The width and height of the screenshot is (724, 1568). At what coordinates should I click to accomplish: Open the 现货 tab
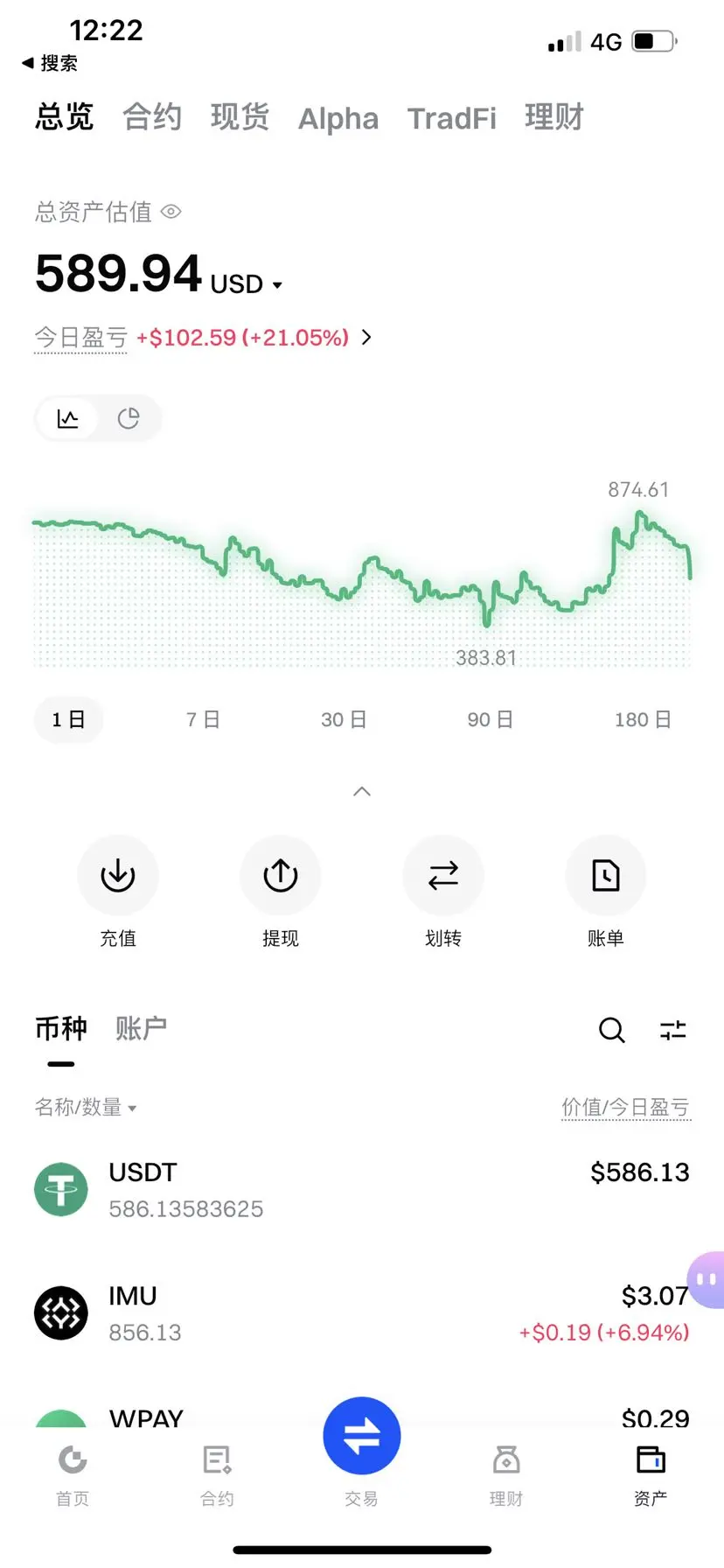click(240, 117)
